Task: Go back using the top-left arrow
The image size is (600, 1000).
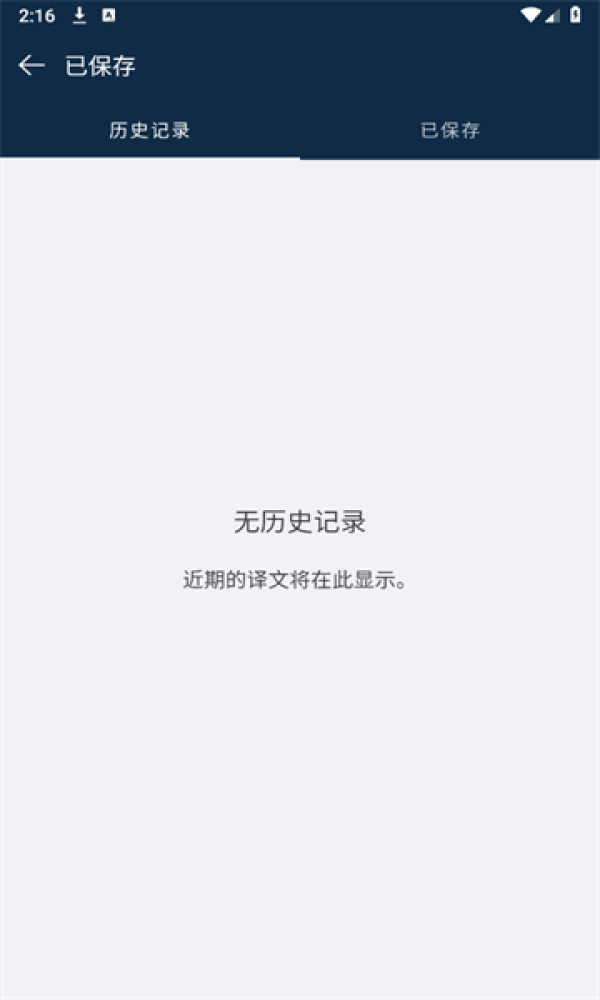Action: pyautogui.click(x=31, y=65)
